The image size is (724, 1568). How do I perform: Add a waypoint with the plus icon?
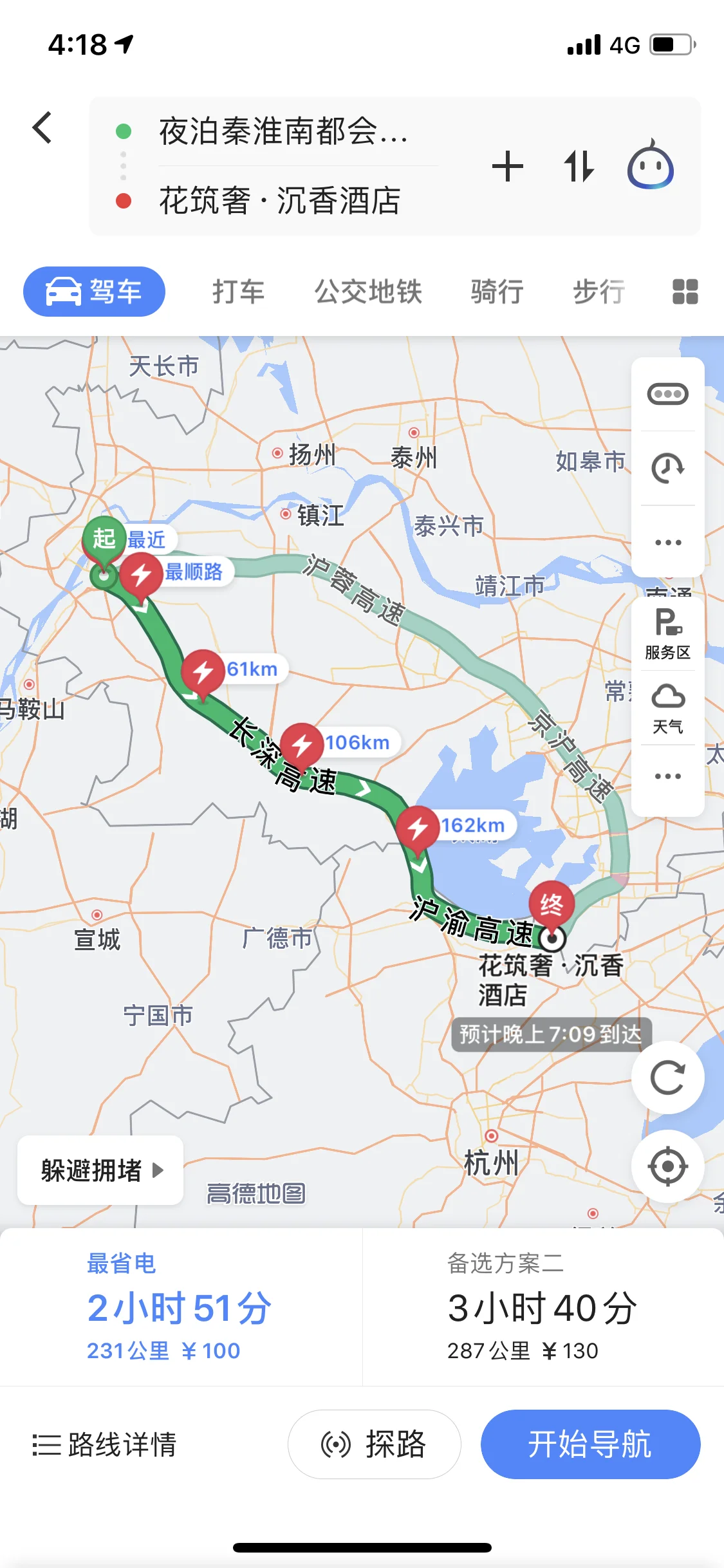[507, 167]
